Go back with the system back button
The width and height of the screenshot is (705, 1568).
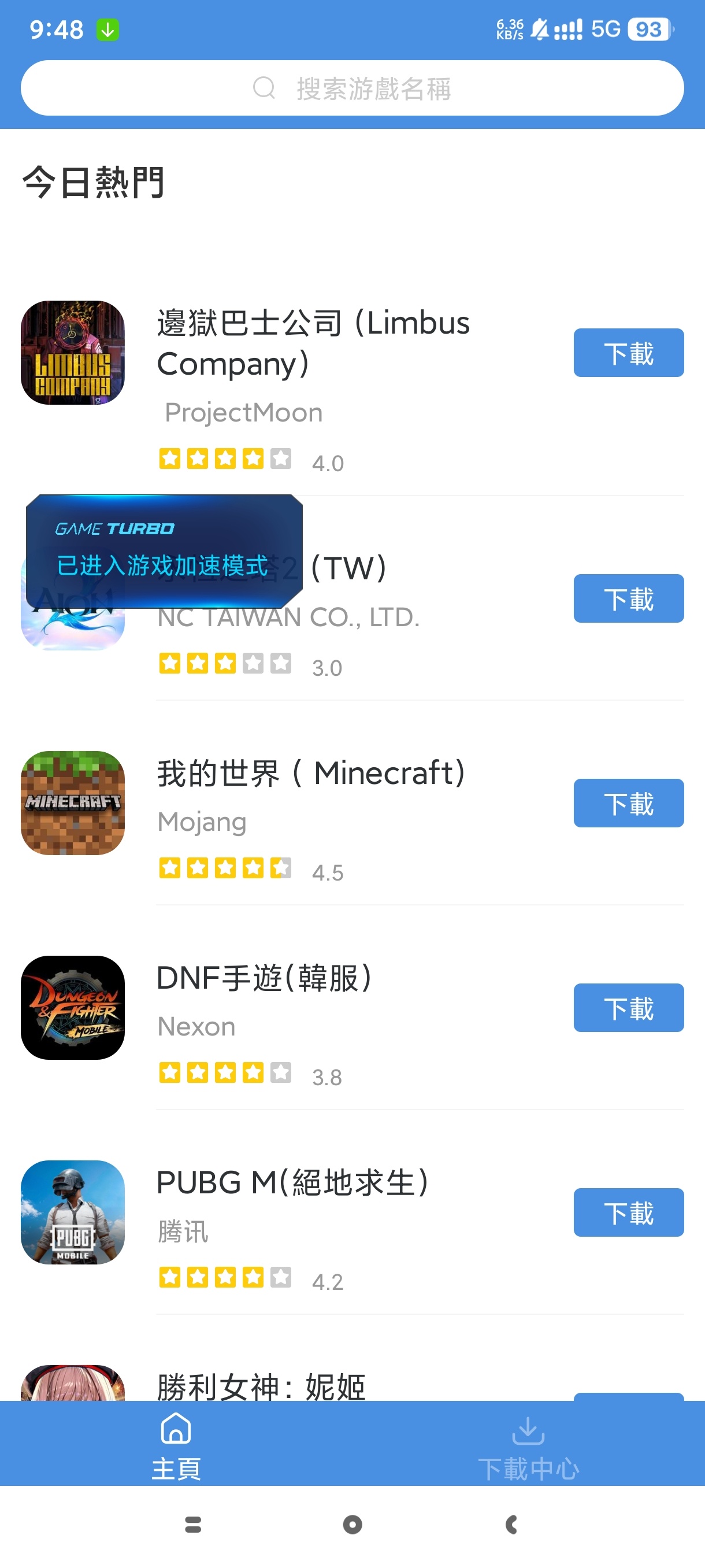(x=511, y=1524)
